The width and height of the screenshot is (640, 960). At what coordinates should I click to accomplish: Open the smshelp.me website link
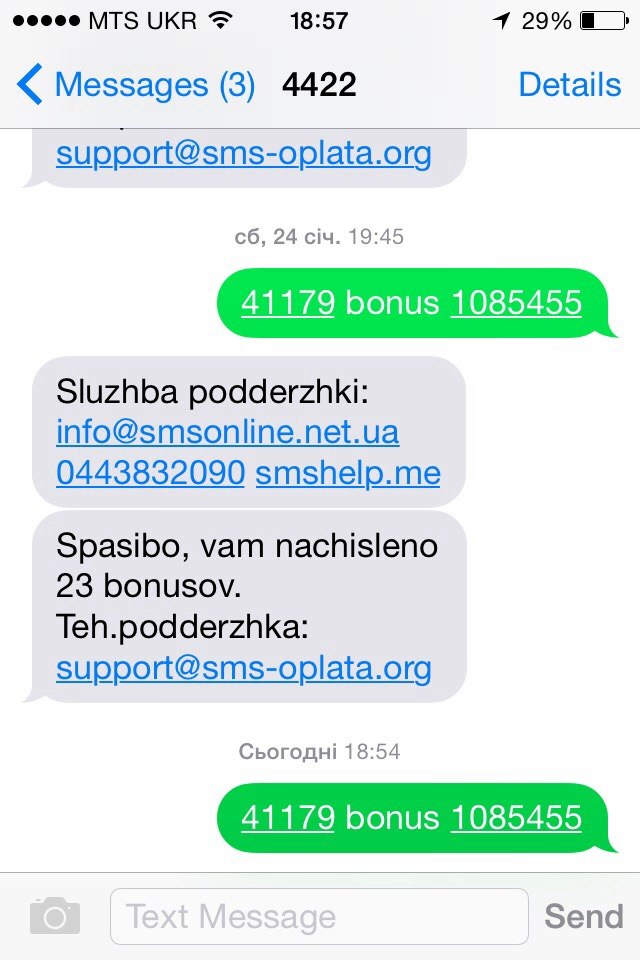(347, 472)
